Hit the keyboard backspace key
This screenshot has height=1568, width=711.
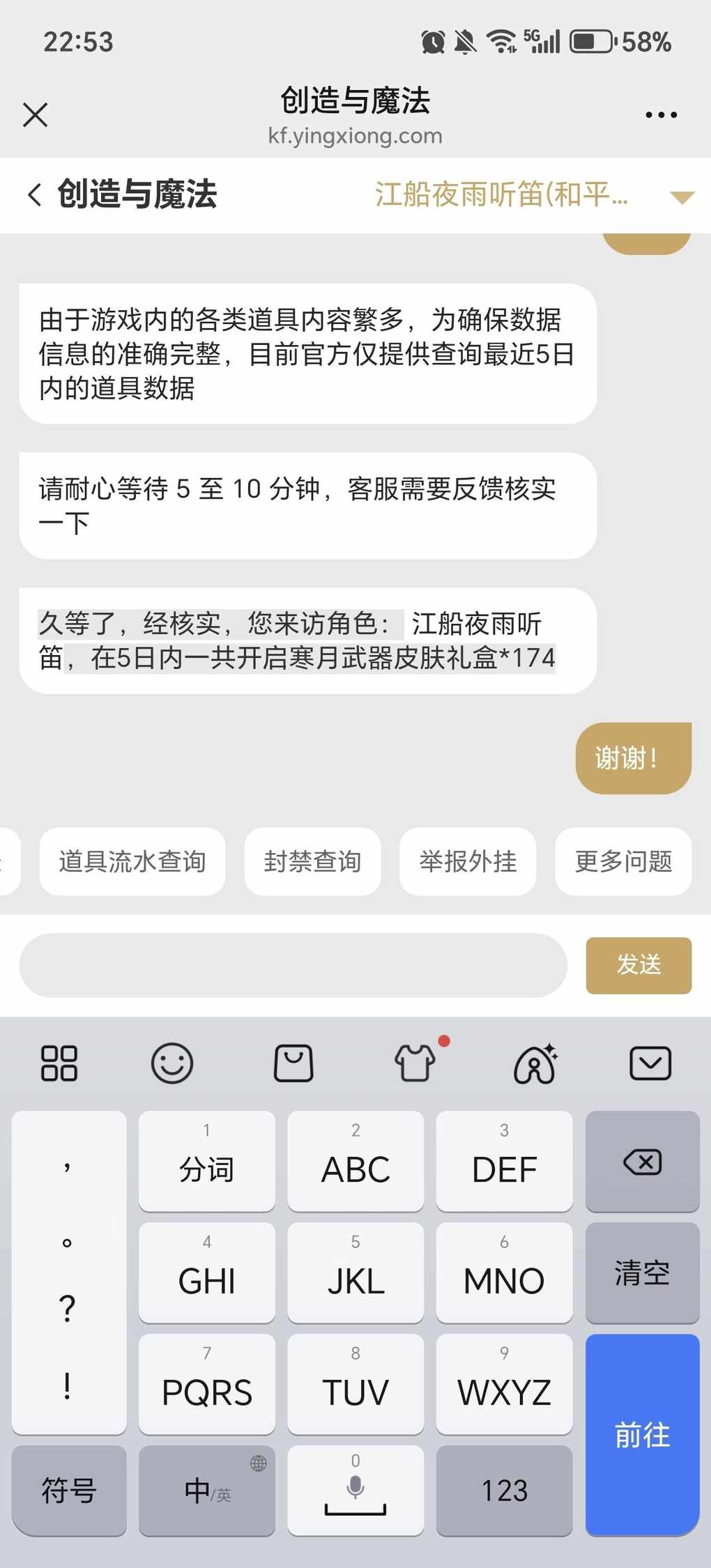(642, 1162)
